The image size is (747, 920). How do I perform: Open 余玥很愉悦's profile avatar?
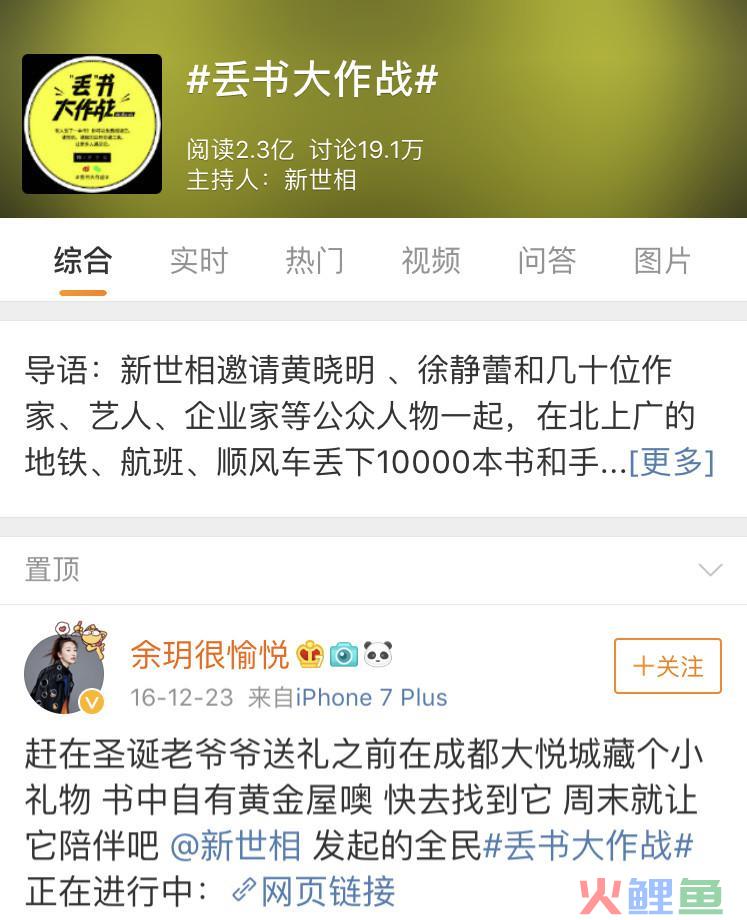64,671
